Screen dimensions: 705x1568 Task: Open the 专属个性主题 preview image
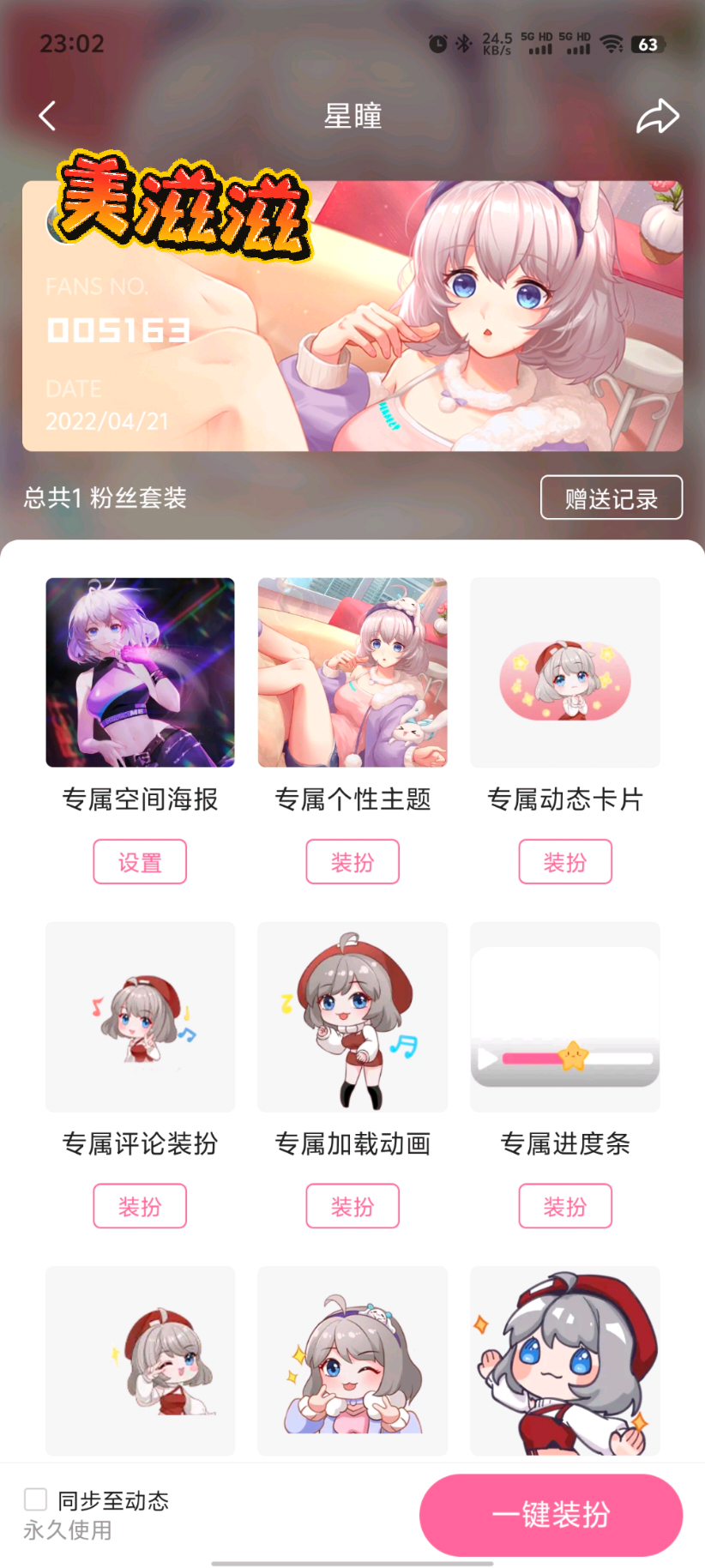352,672
